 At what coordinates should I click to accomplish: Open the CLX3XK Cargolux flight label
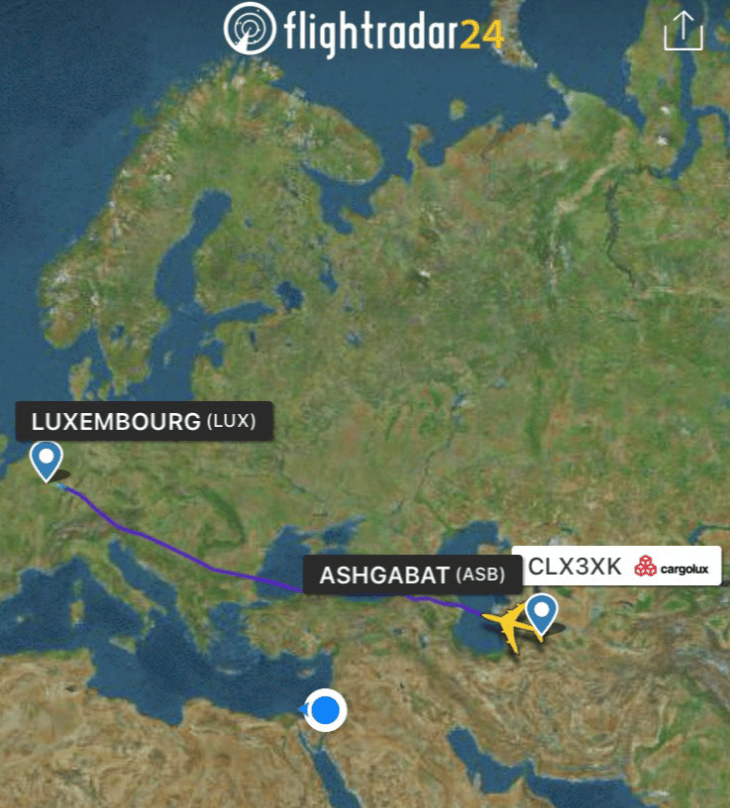616,567
